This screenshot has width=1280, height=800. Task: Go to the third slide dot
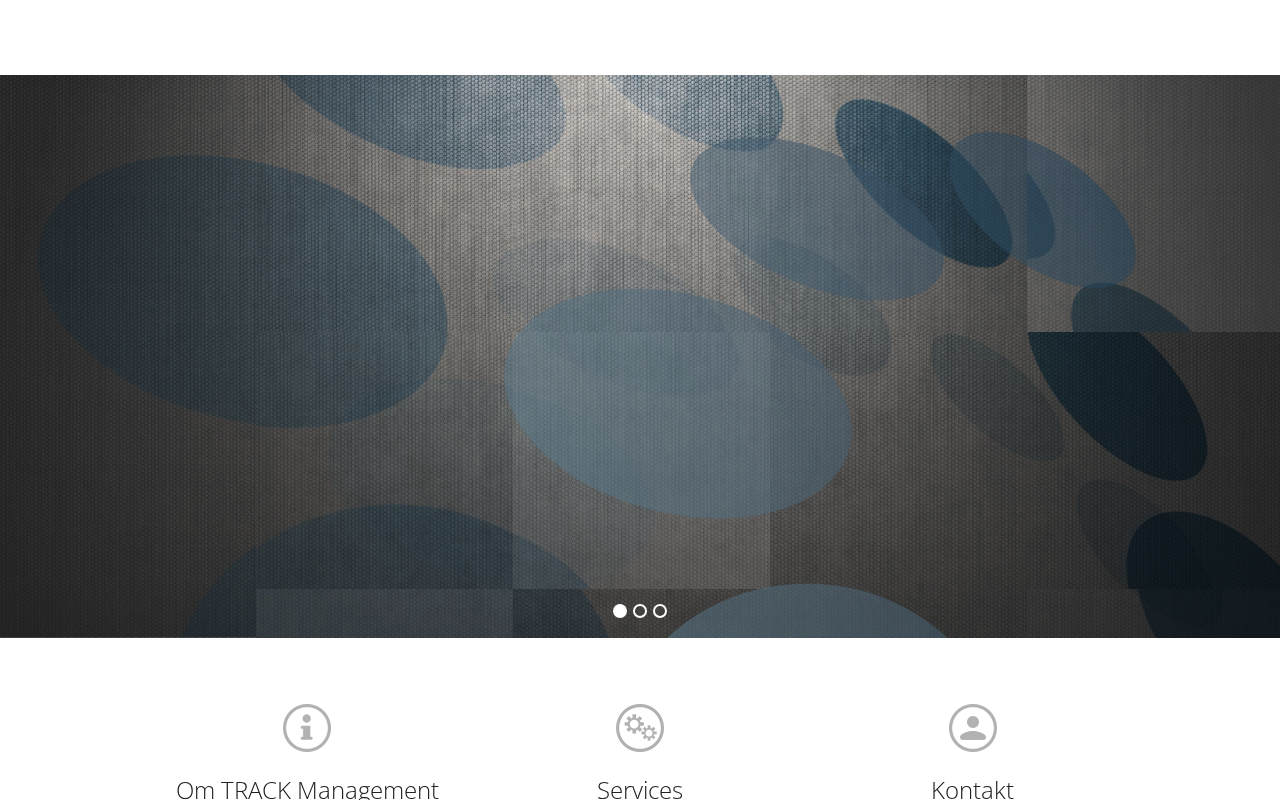click(x=660, y=611)
